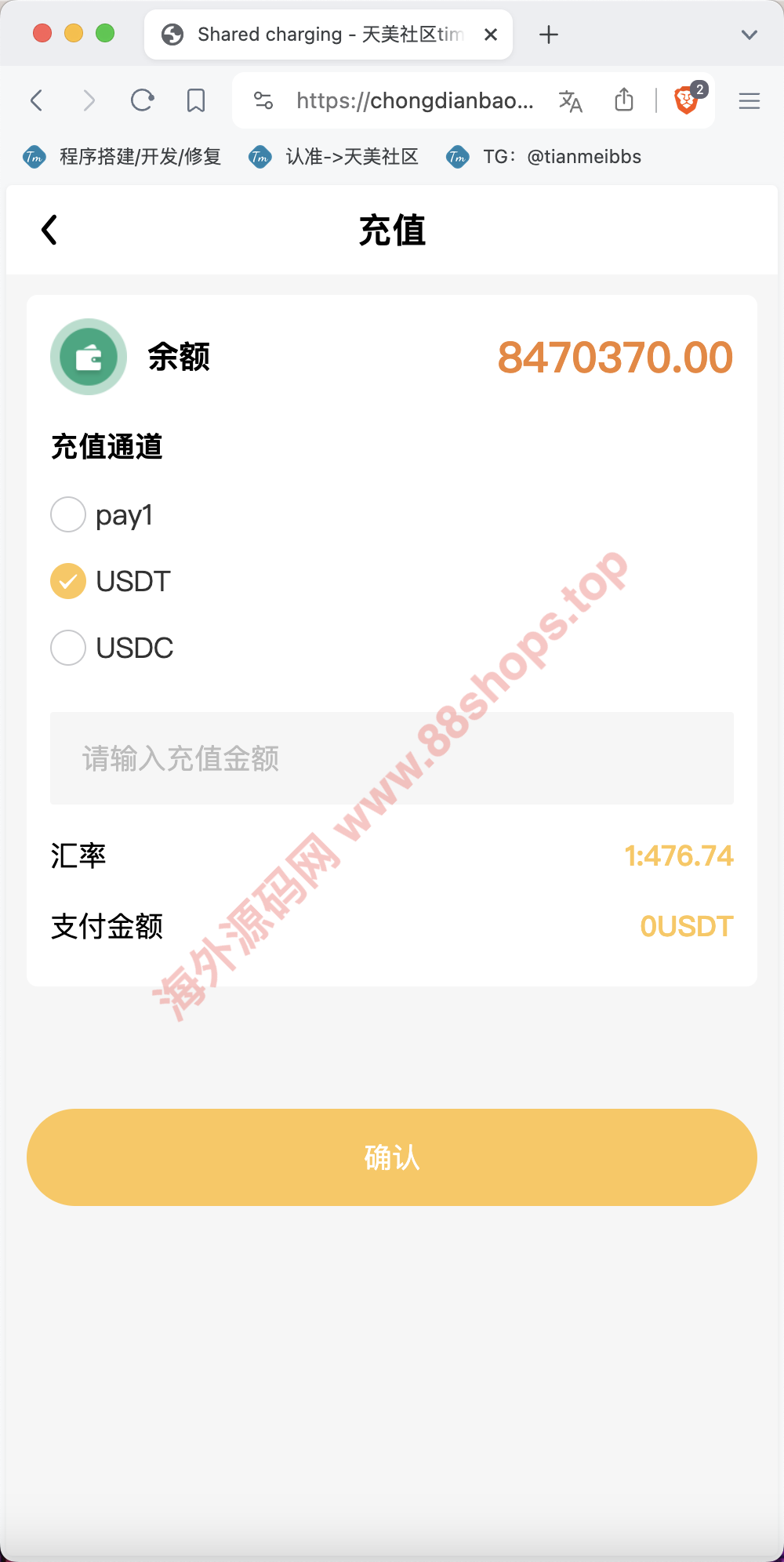Image resolution: width=784 pixels, height=1562 pixels.
Task: Close the Shared charging browser tab
Action: click(x=491, y=35)
